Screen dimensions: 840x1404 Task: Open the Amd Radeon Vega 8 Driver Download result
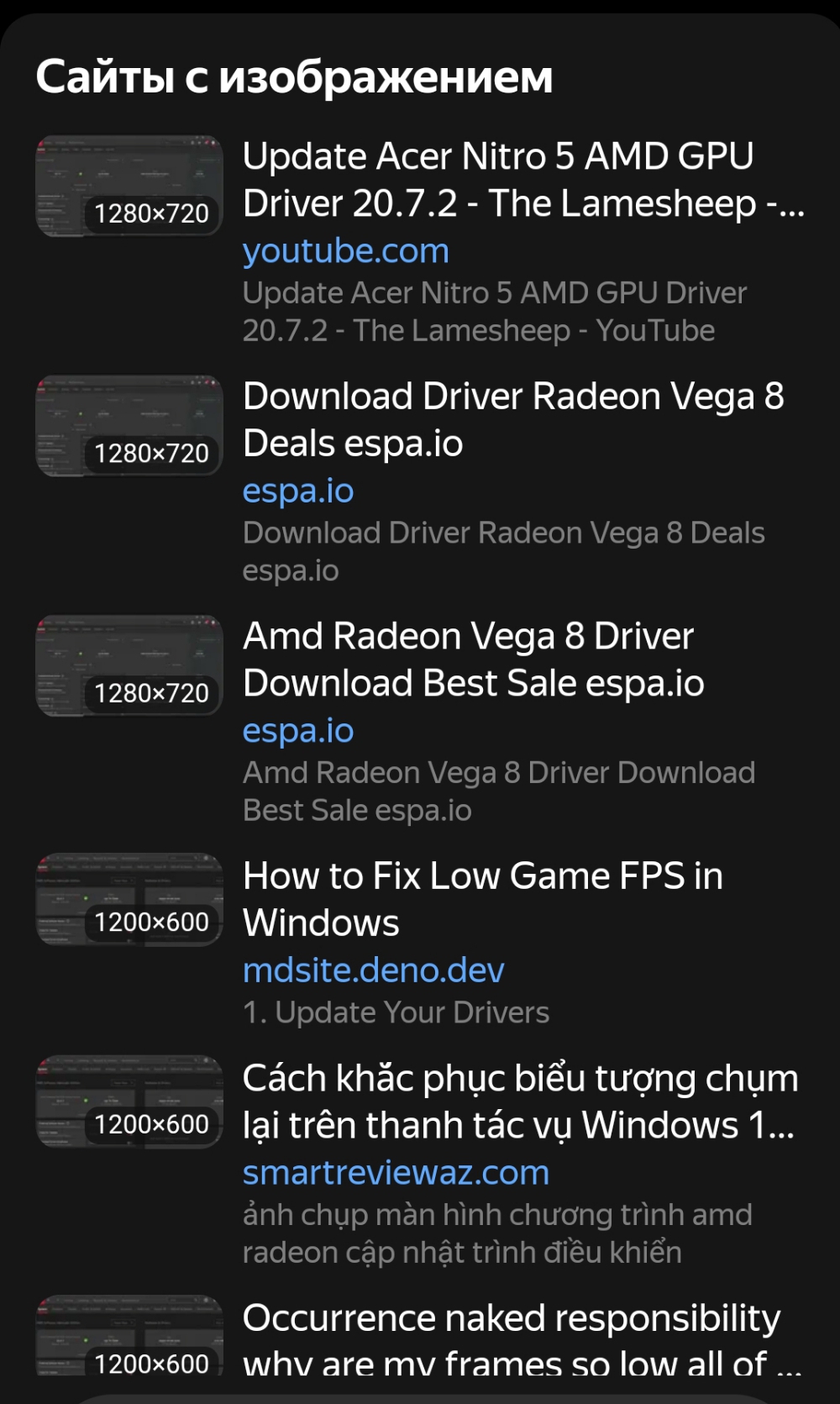(474, 660)
